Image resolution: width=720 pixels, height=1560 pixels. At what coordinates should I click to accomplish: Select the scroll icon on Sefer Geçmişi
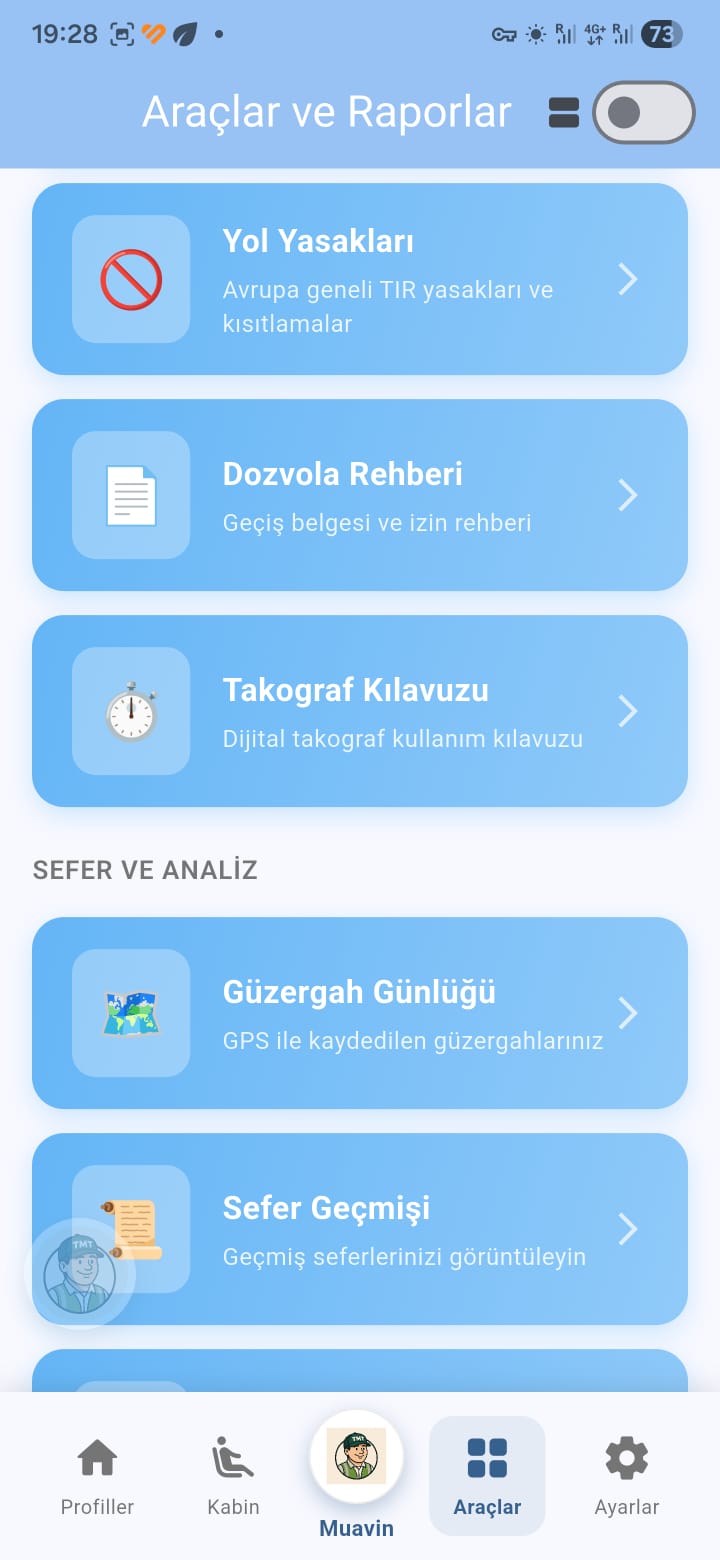coord(130,1229)
